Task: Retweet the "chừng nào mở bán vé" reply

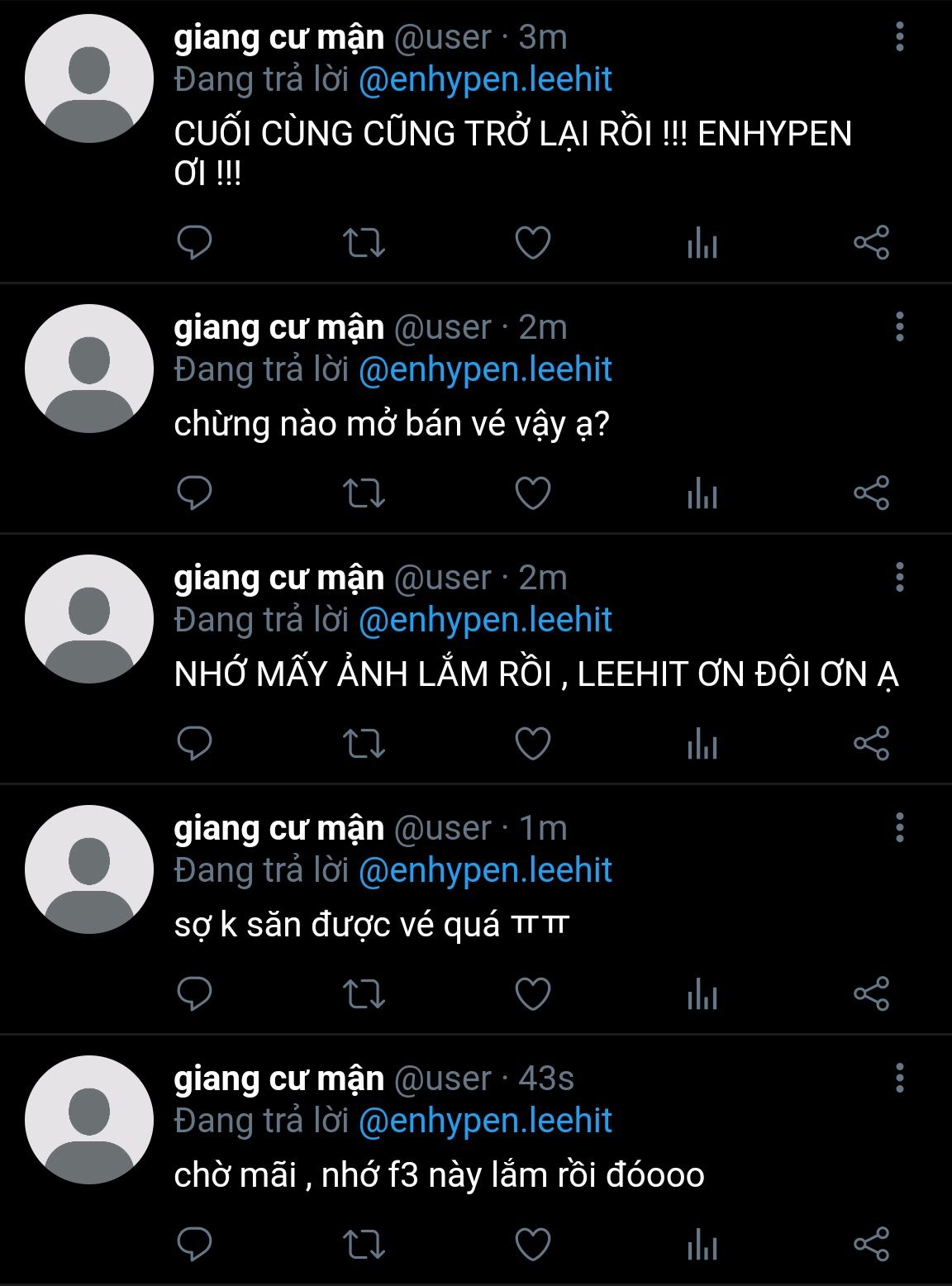Action: pyautogui.click(x=364, y=493)
